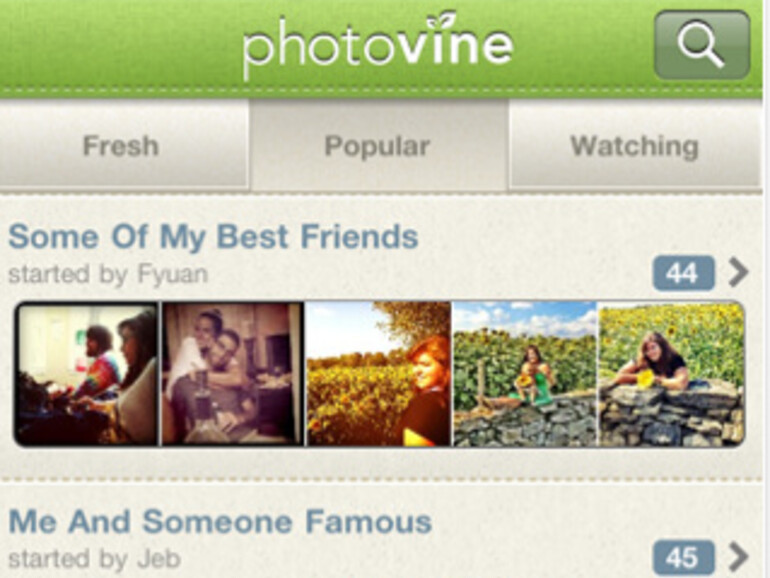Open search with the magnifying glass
This screenshot has height=578, width=770.
coord(701,45)
